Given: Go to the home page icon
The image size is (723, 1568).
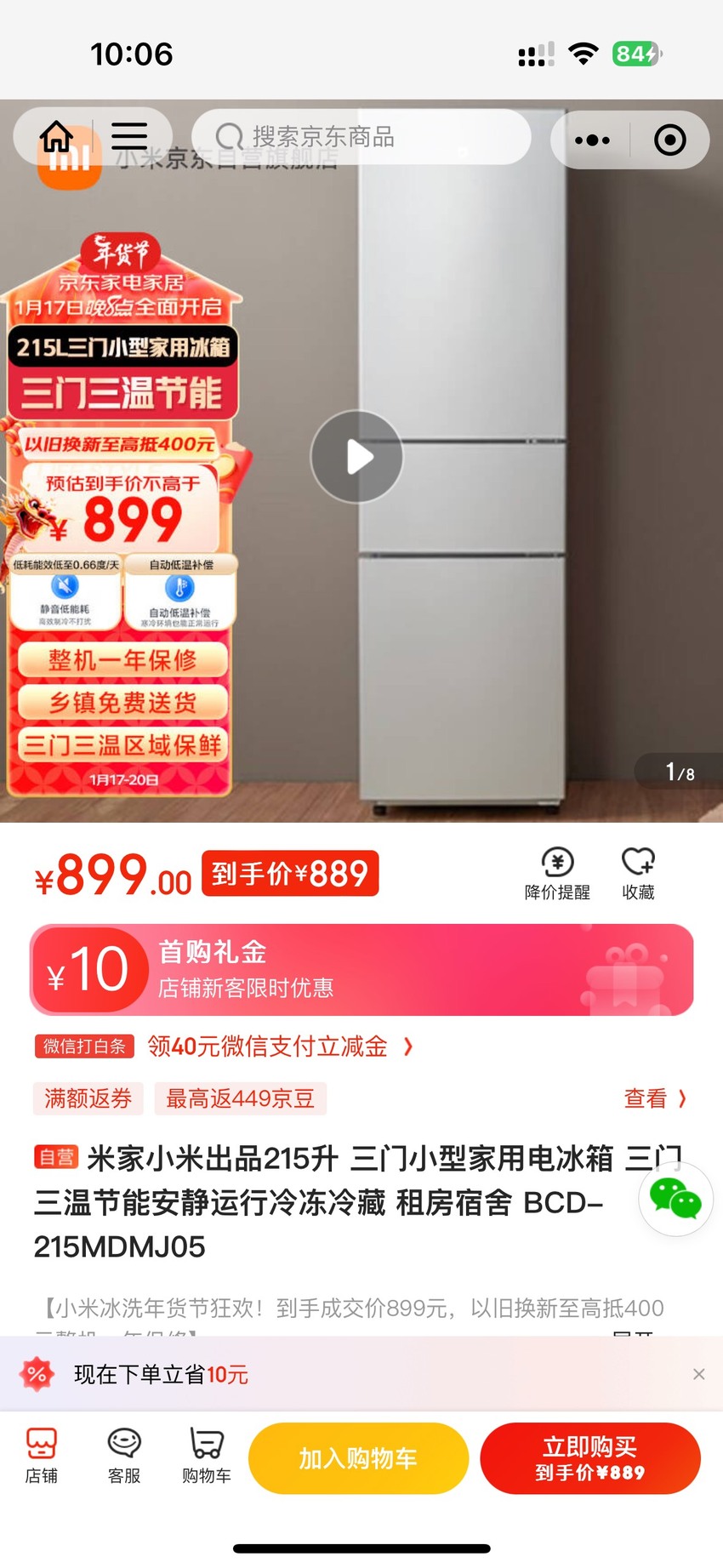Looking at the screenshot, I should (57, 136).
